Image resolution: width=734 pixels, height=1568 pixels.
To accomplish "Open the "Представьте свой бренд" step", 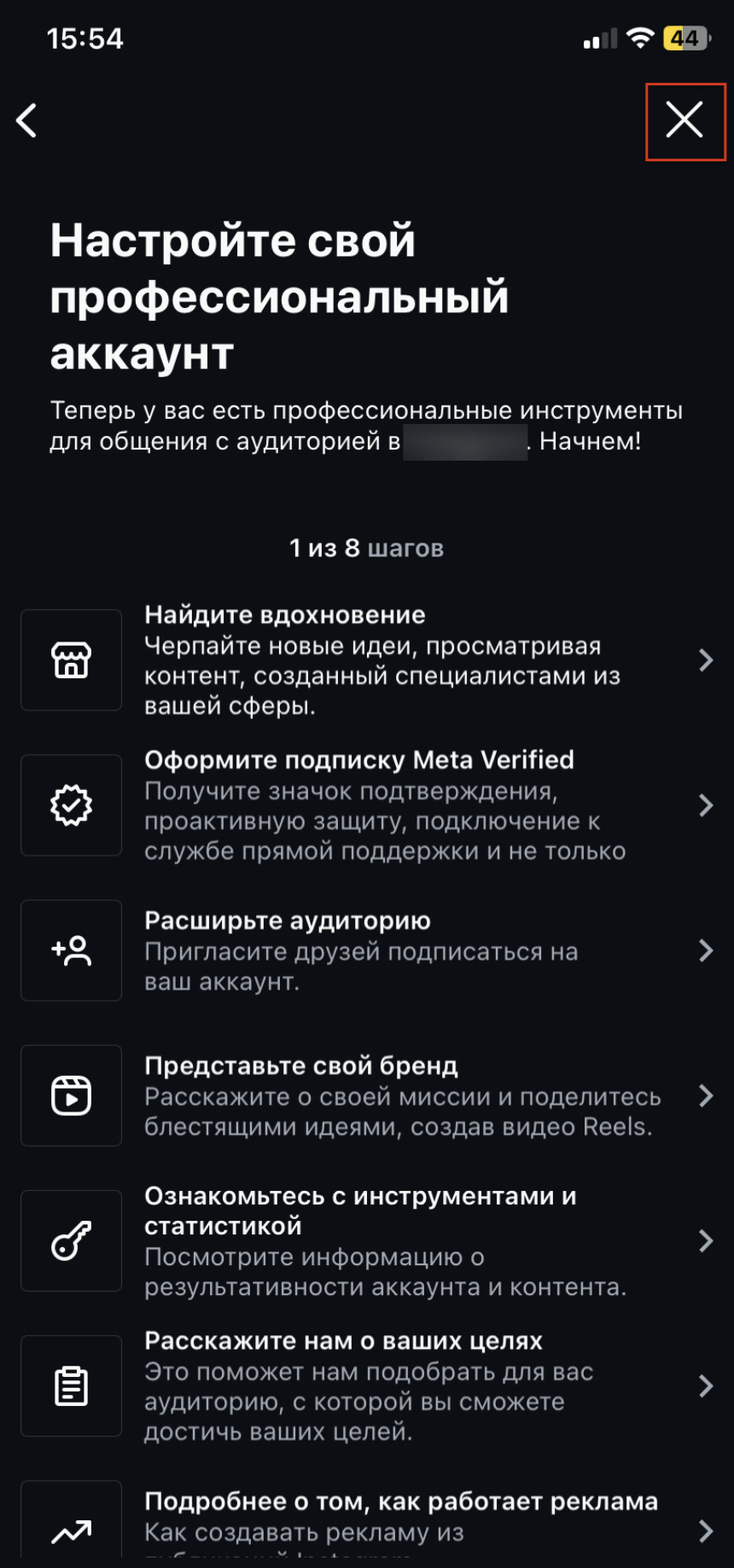I will (367, 1095).
